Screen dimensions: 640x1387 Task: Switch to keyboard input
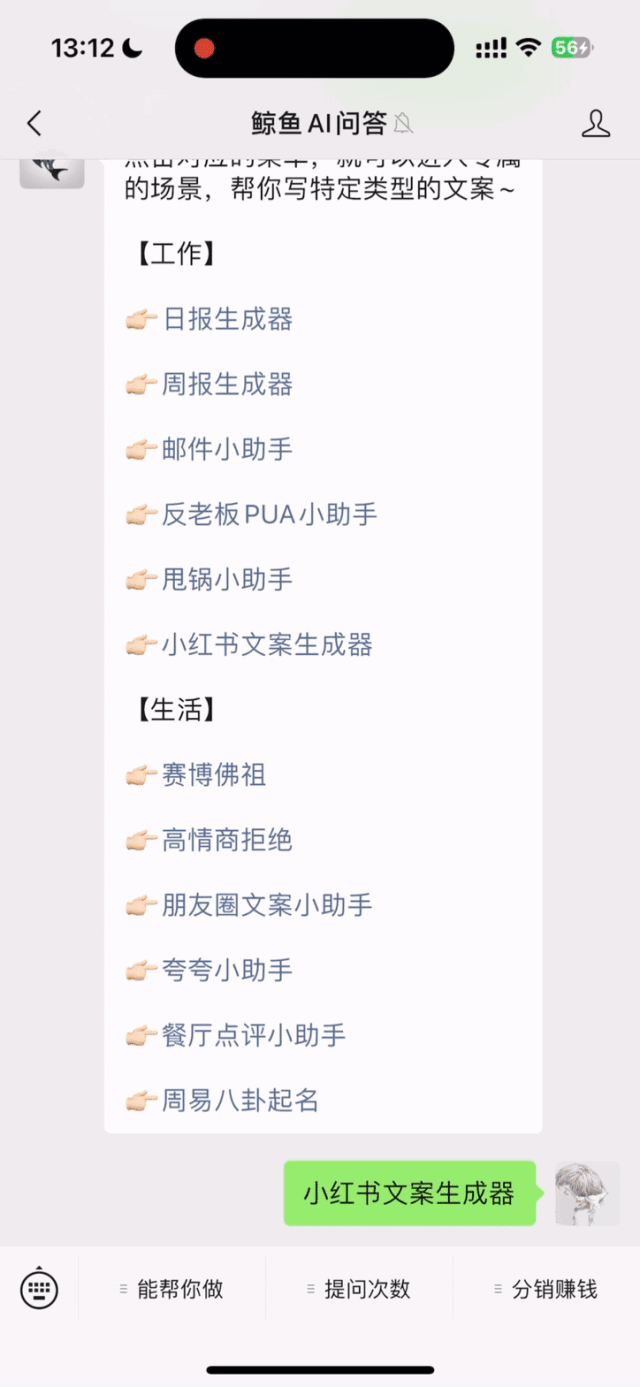point(39,1289)
